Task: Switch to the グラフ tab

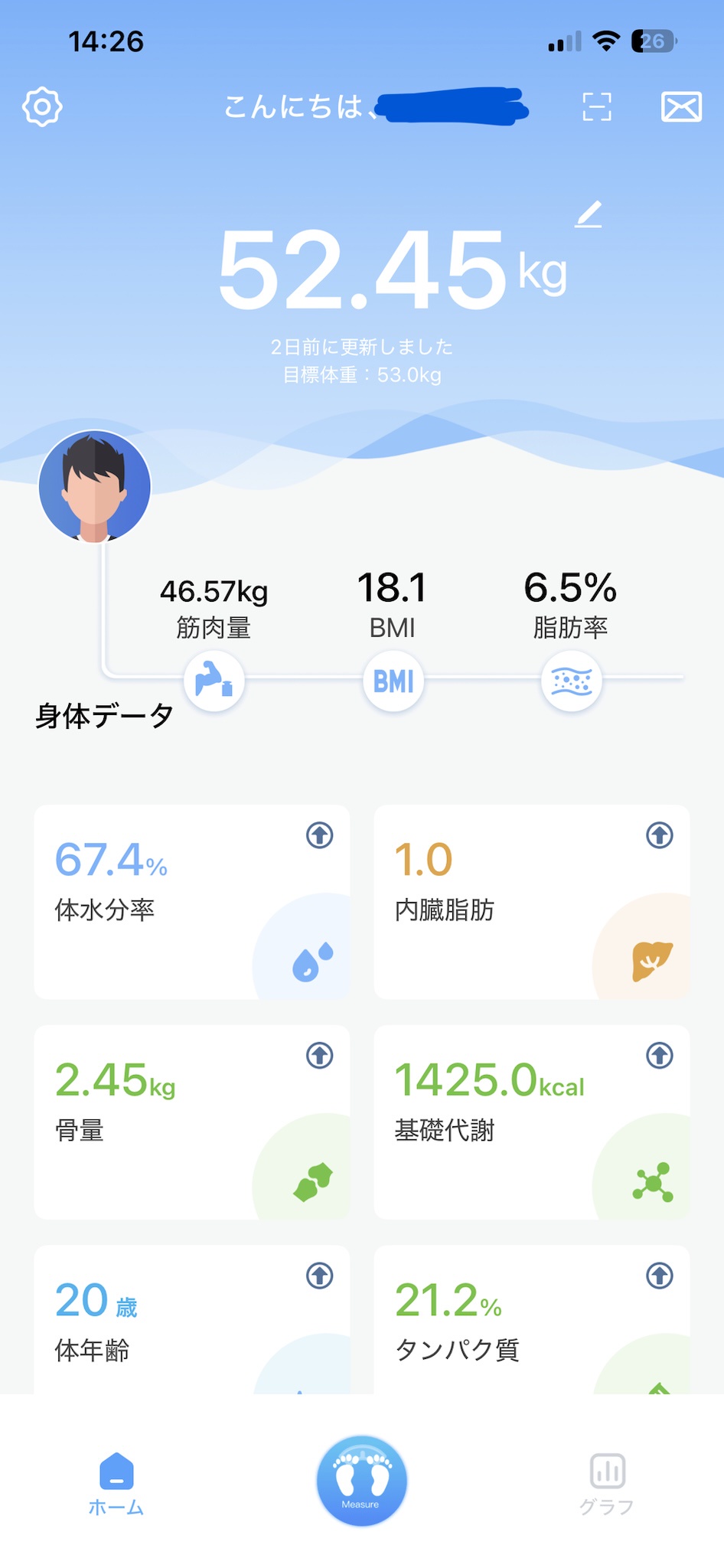Action: (607, 1485)
